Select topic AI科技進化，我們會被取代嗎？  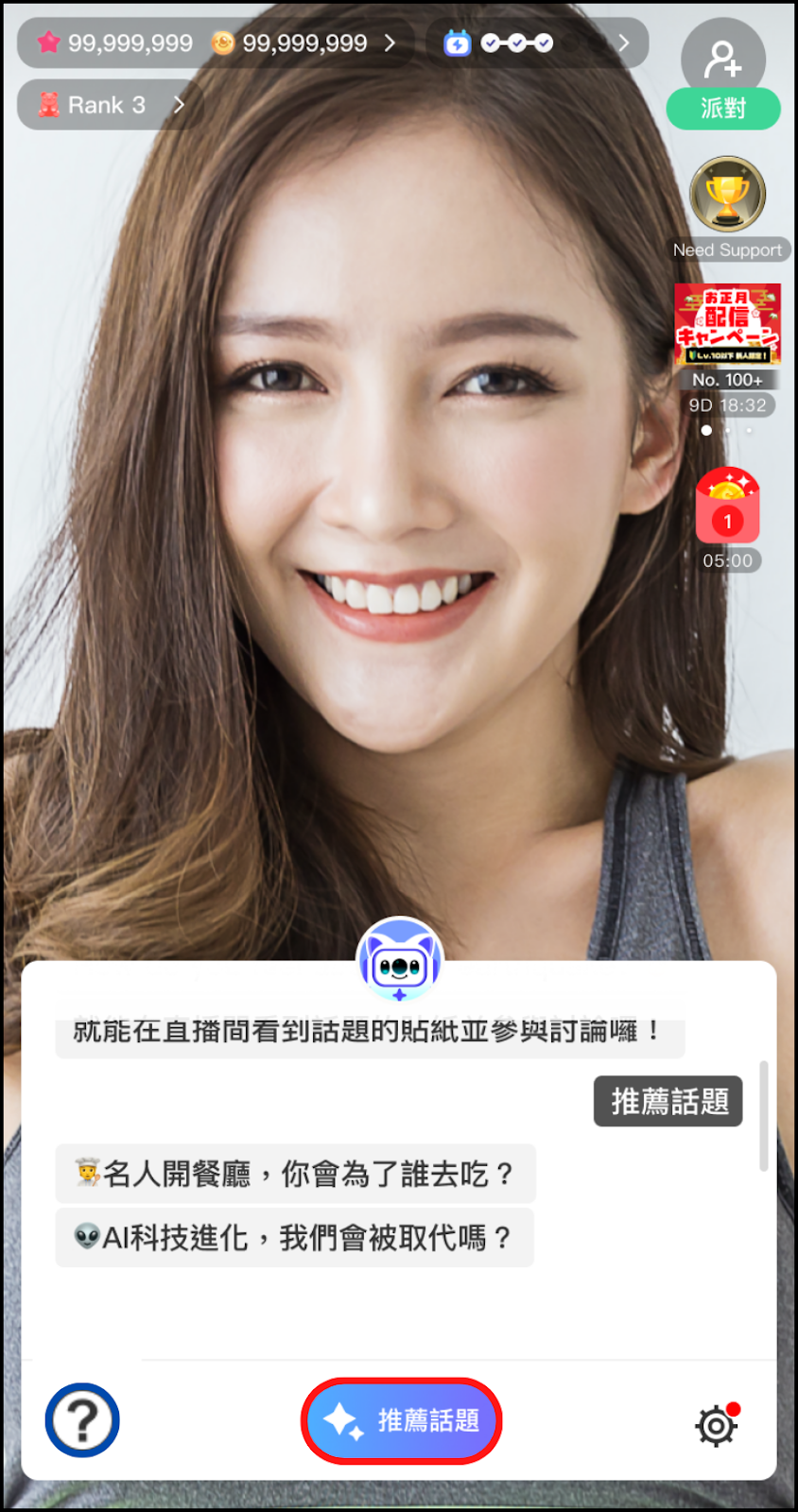click(x=295, y=1237)
